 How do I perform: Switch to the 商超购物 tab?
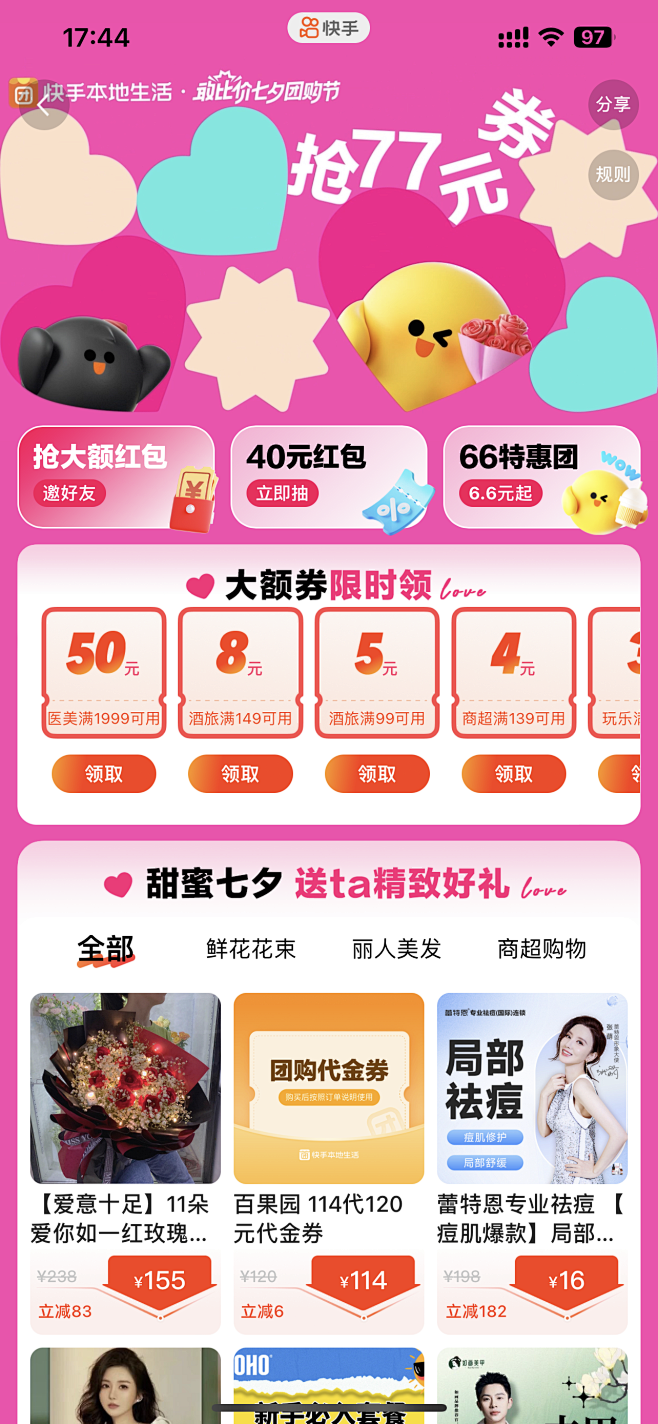click(542, 949)
